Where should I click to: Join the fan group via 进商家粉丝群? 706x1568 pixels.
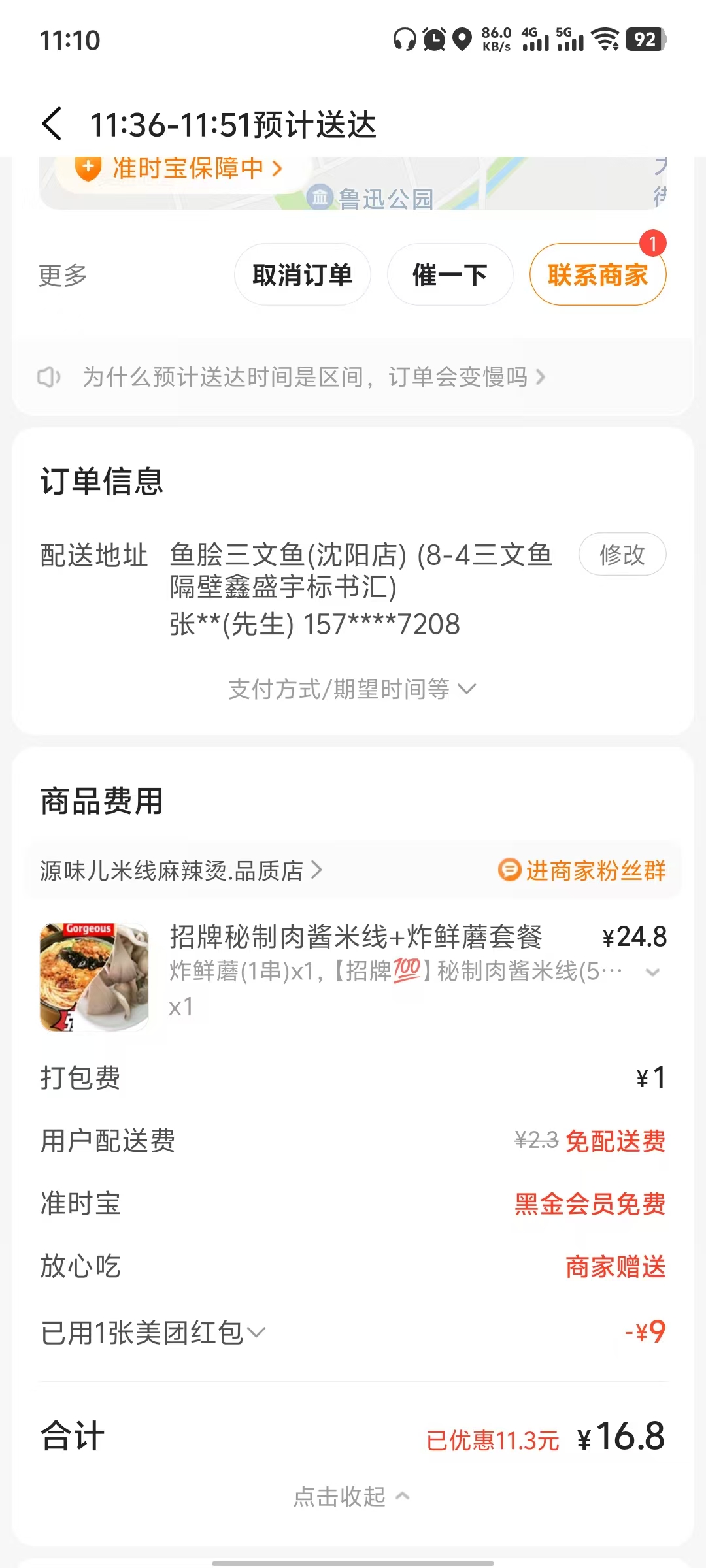coord(582,871)
